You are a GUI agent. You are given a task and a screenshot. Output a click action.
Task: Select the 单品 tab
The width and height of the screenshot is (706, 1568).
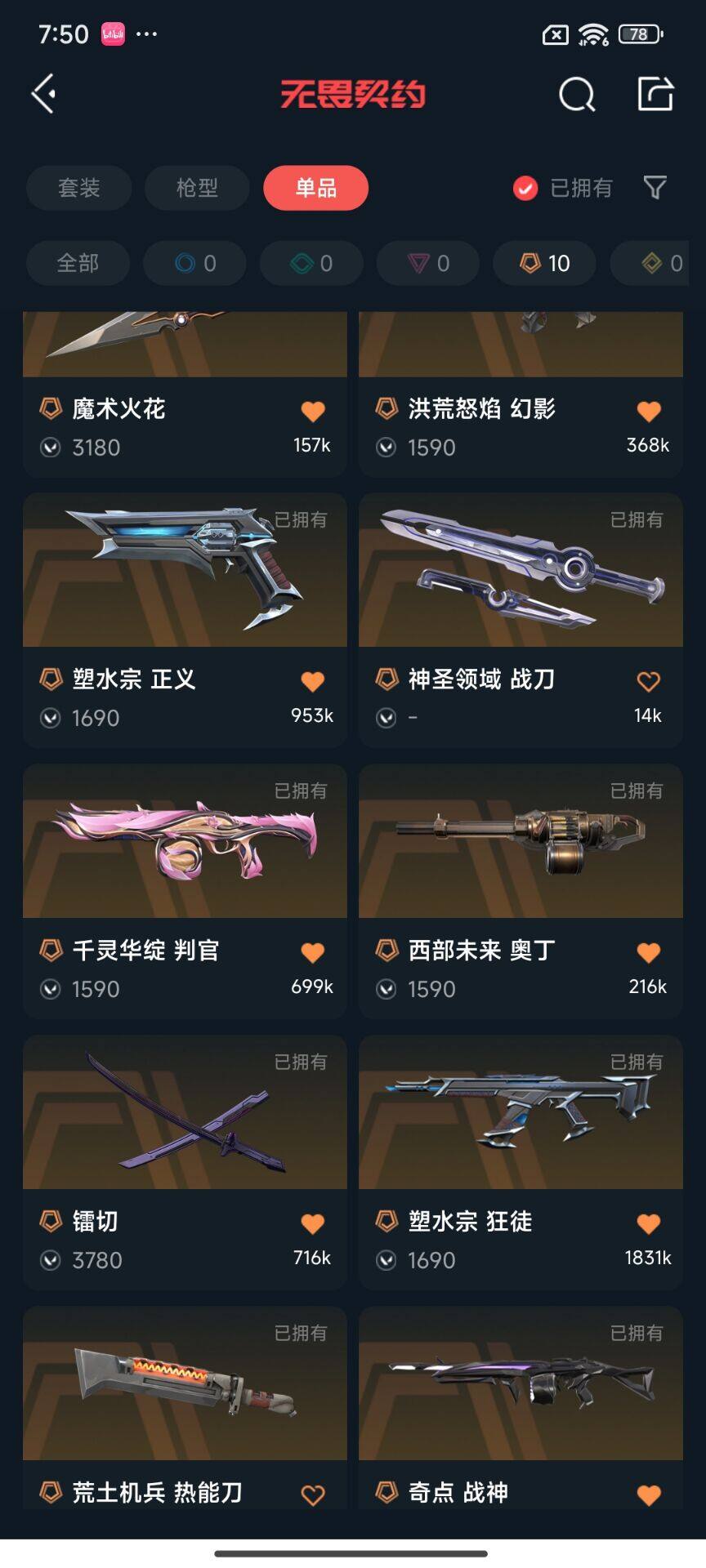click(315, 188)
